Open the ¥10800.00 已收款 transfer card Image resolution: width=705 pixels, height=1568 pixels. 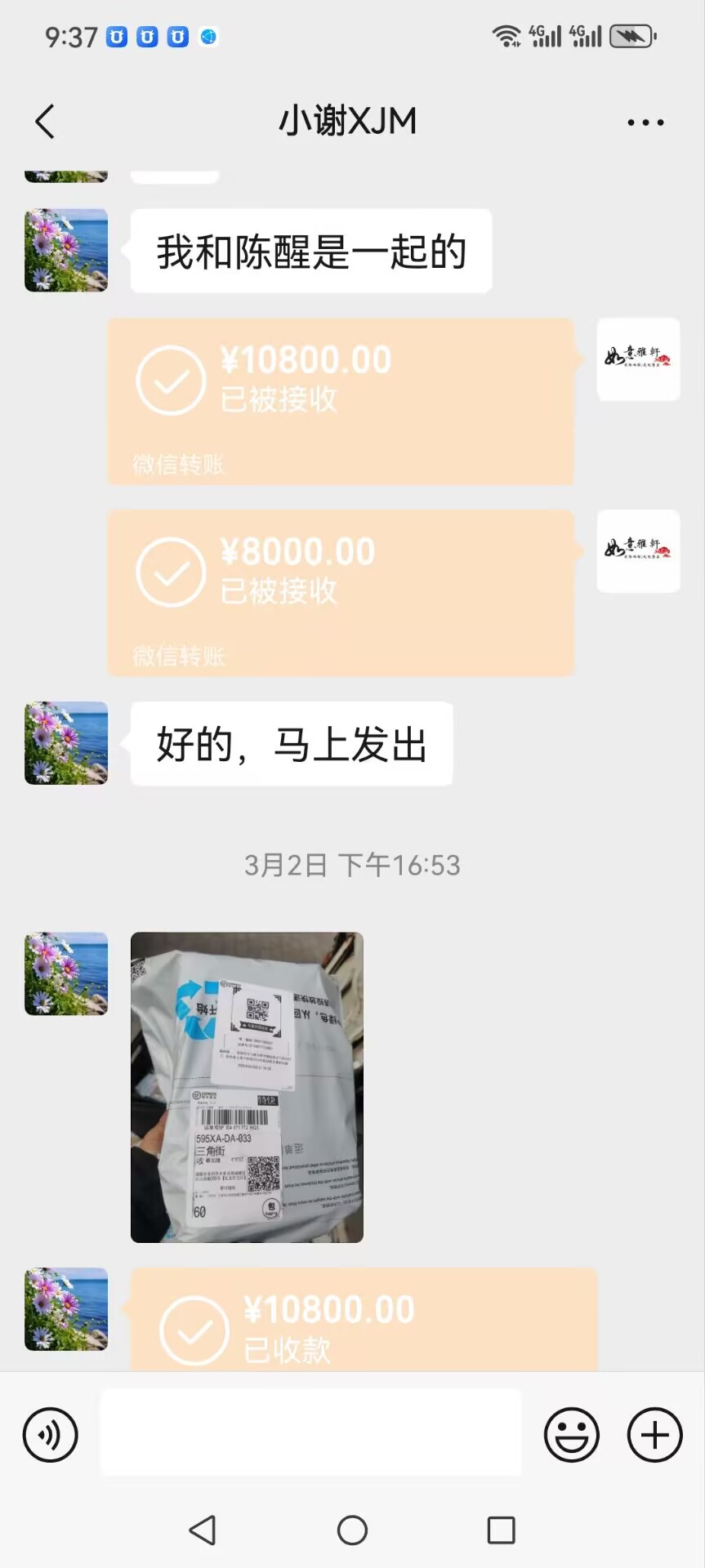pos(364,1319)
